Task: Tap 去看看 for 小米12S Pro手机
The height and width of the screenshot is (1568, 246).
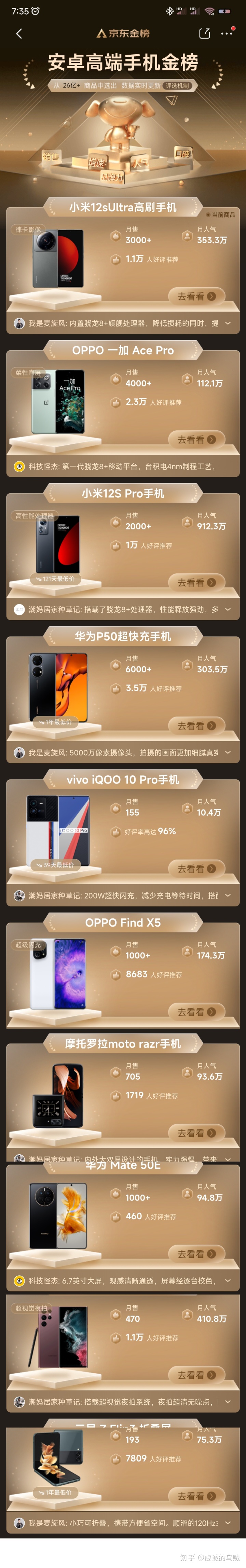Action: [x=196, y=583]
